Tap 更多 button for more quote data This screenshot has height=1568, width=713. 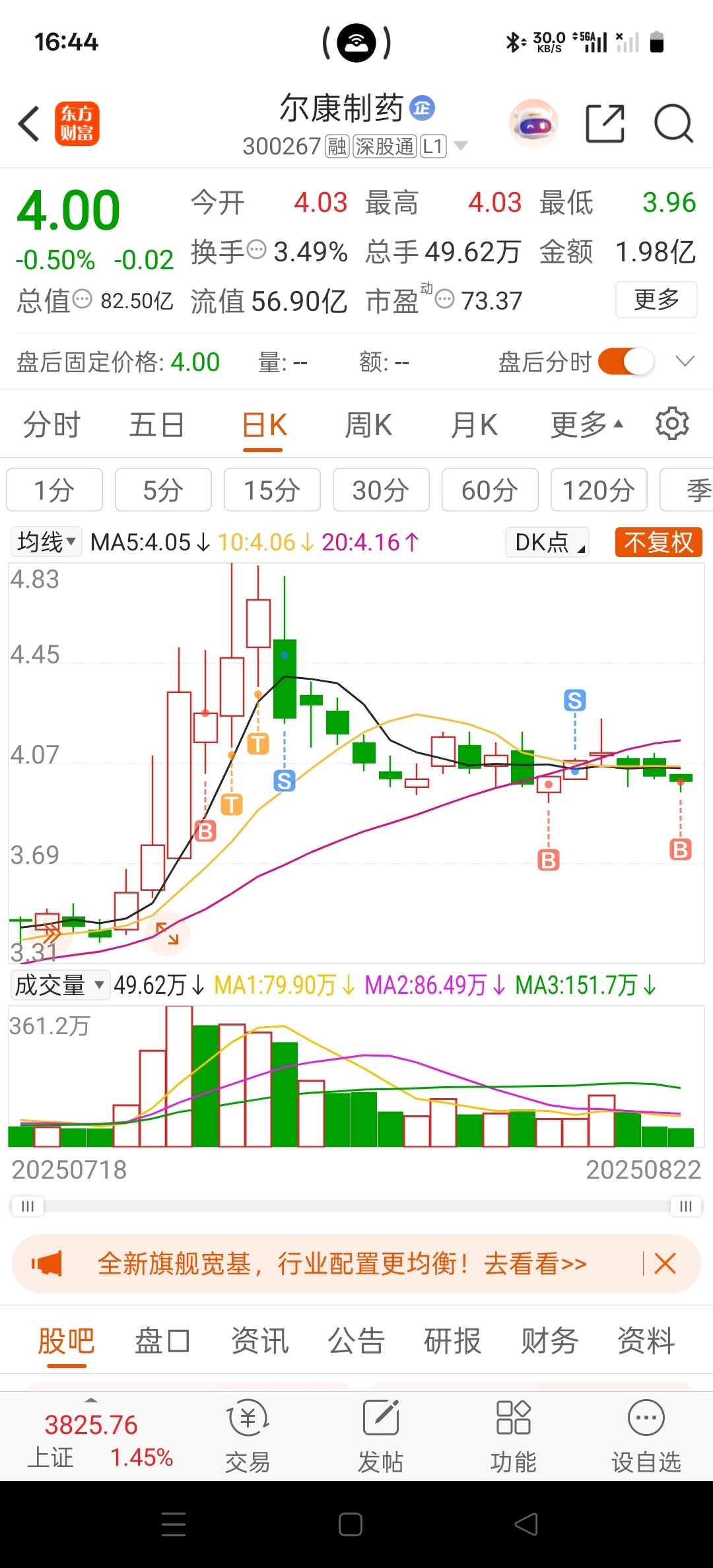tap(656, 300)
